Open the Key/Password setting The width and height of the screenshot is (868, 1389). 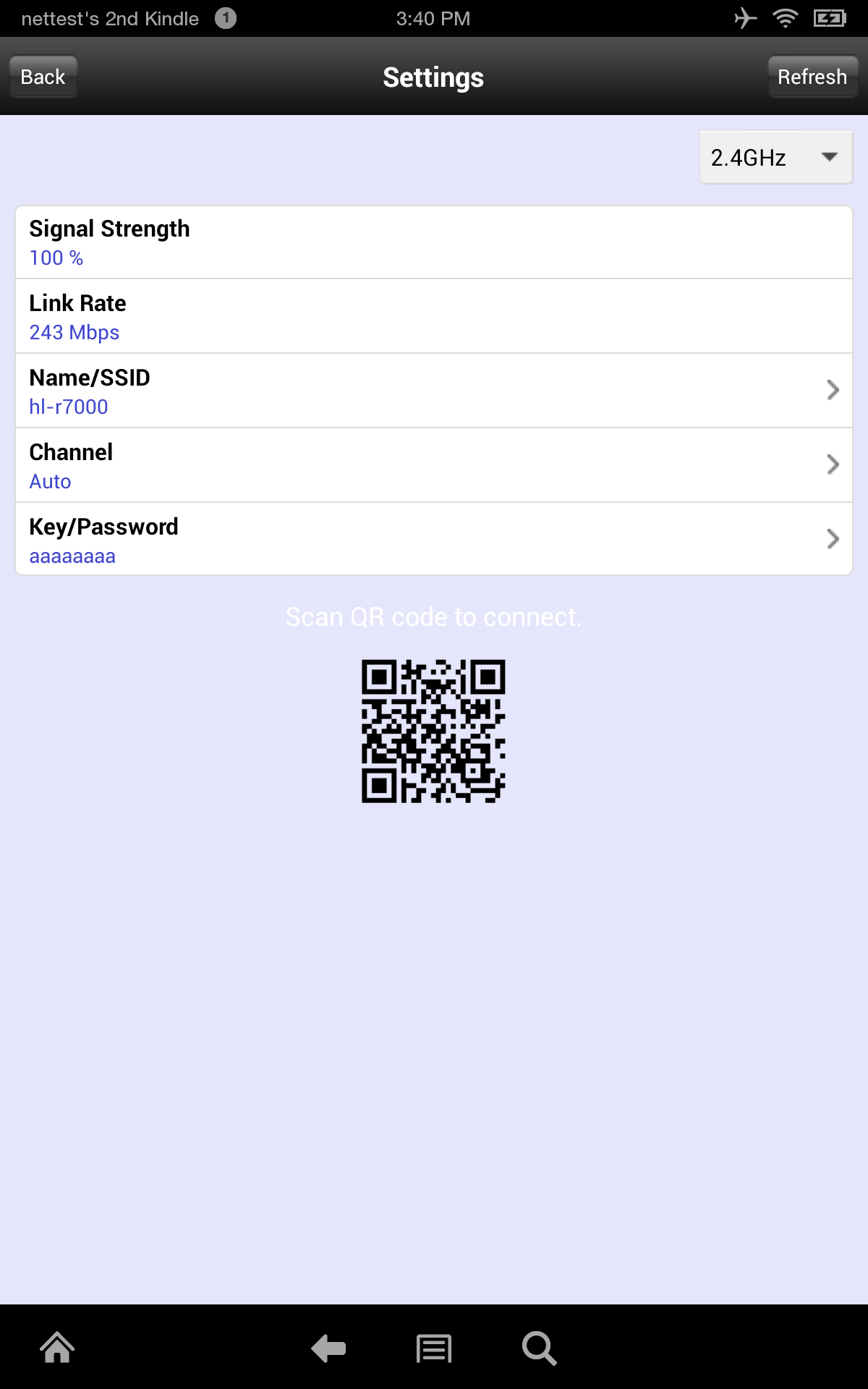click(434, 540)
